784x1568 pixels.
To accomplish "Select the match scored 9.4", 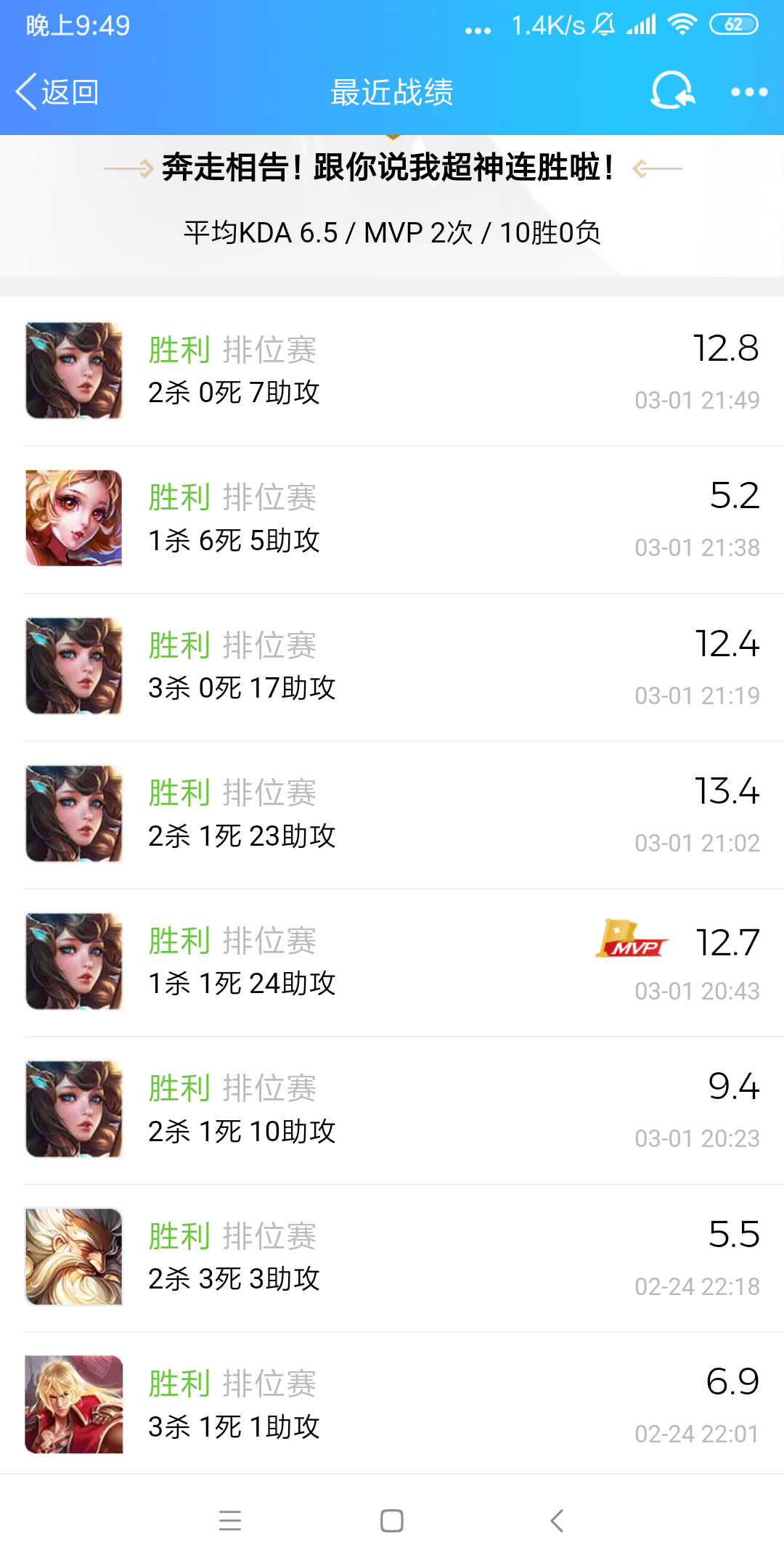I will tap(392, 1109).
